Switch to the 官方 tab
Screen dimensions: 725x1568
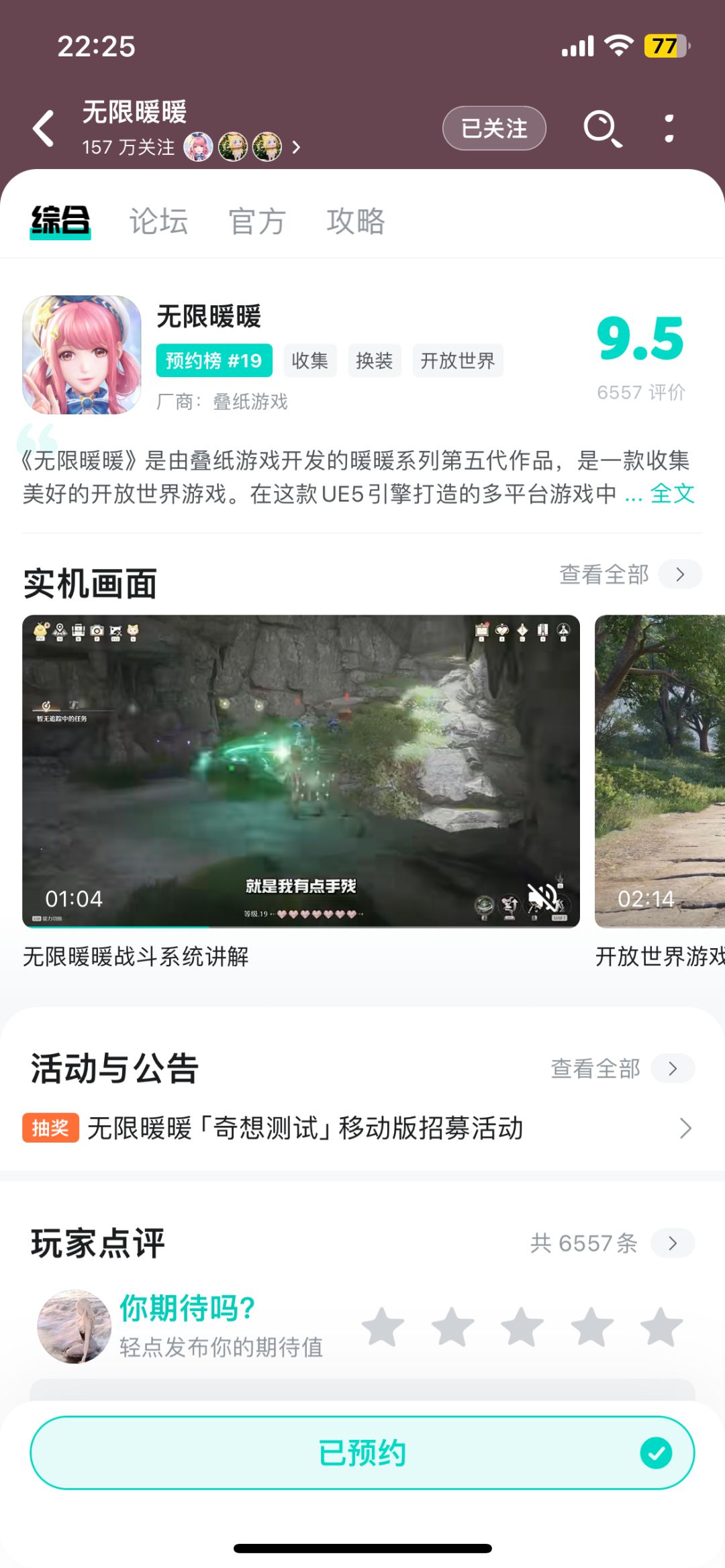257,221
